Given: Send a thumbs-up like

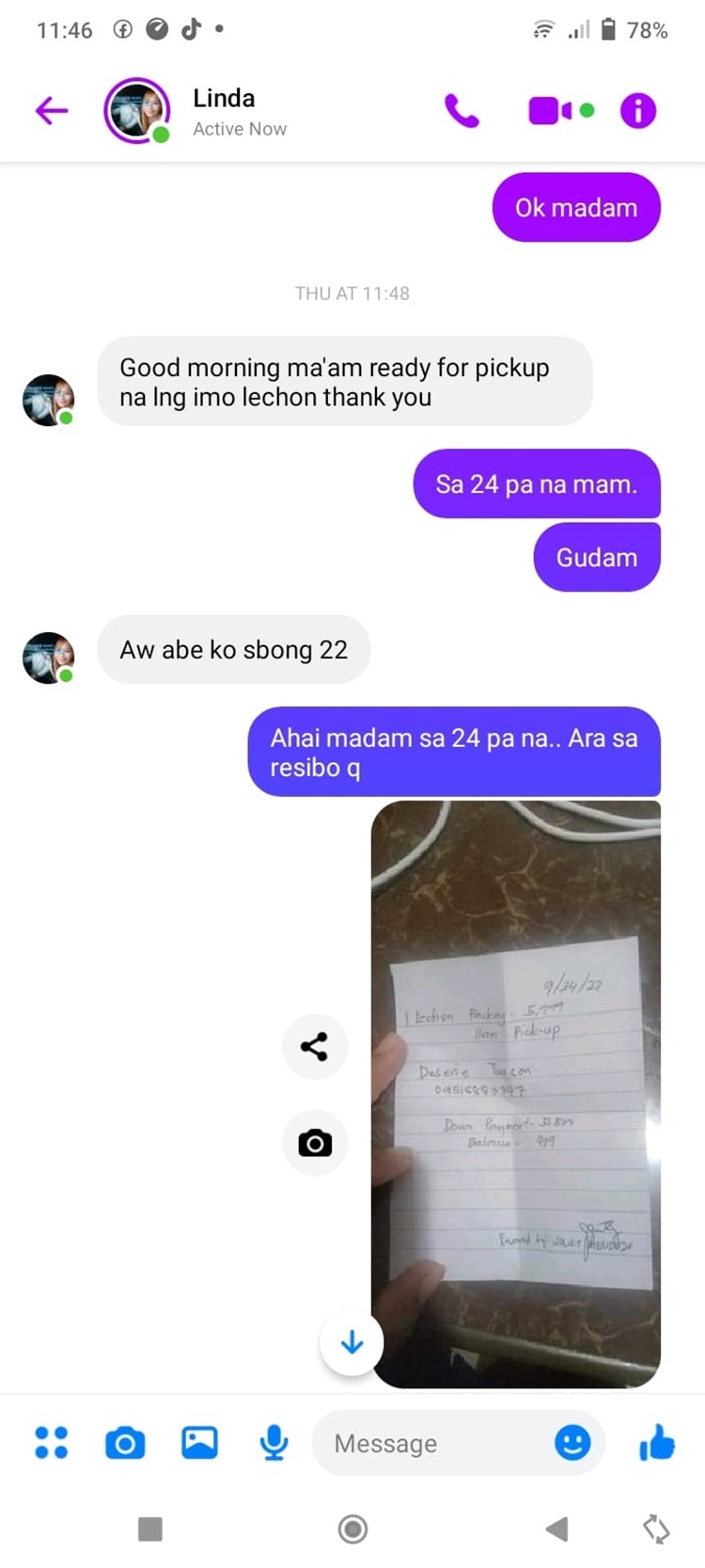Looking at the screenshot, I should click(657, 1442).
